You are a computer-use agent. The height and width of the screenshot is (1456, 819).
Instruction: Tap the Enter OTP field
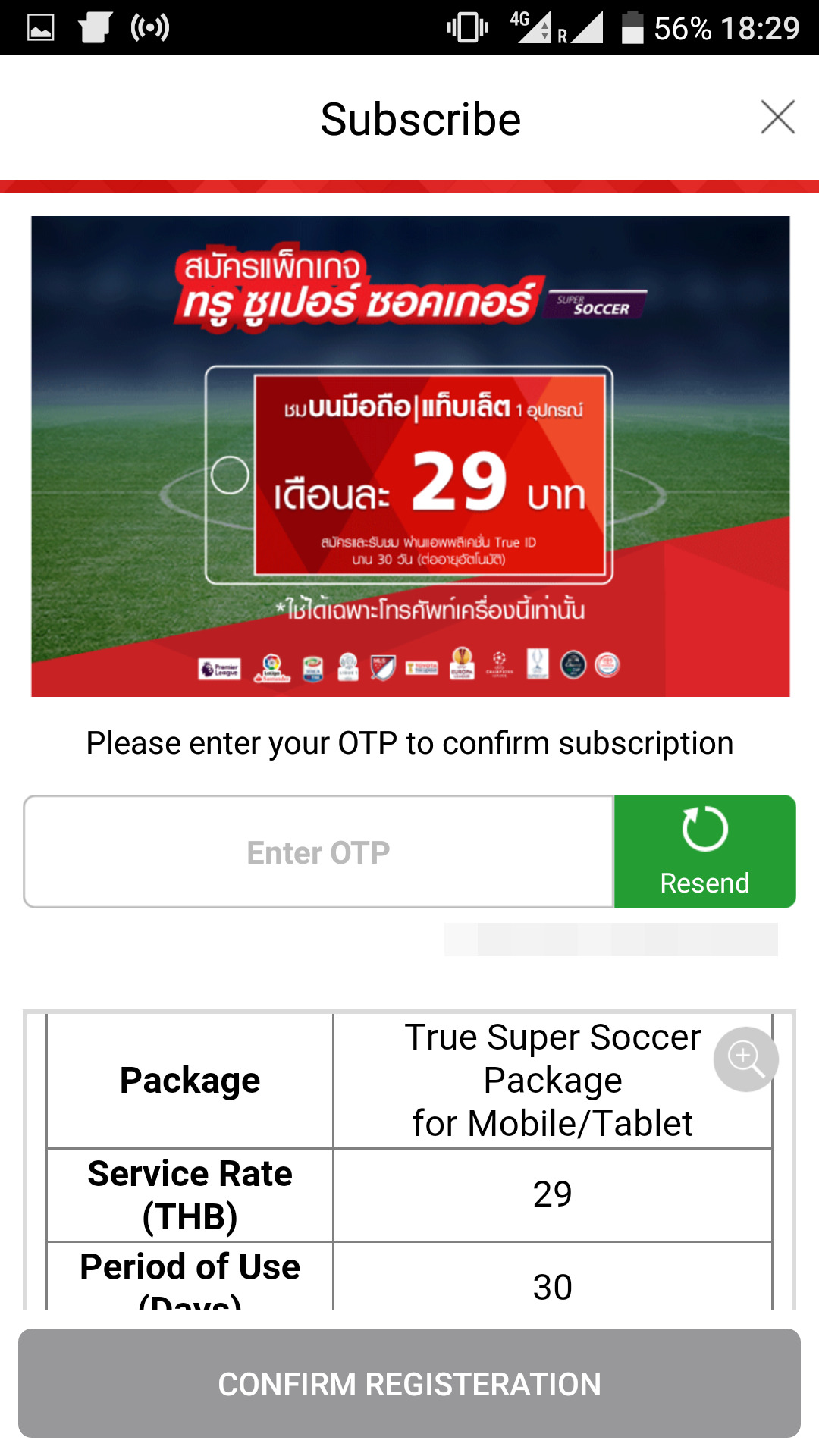(318, 852)
